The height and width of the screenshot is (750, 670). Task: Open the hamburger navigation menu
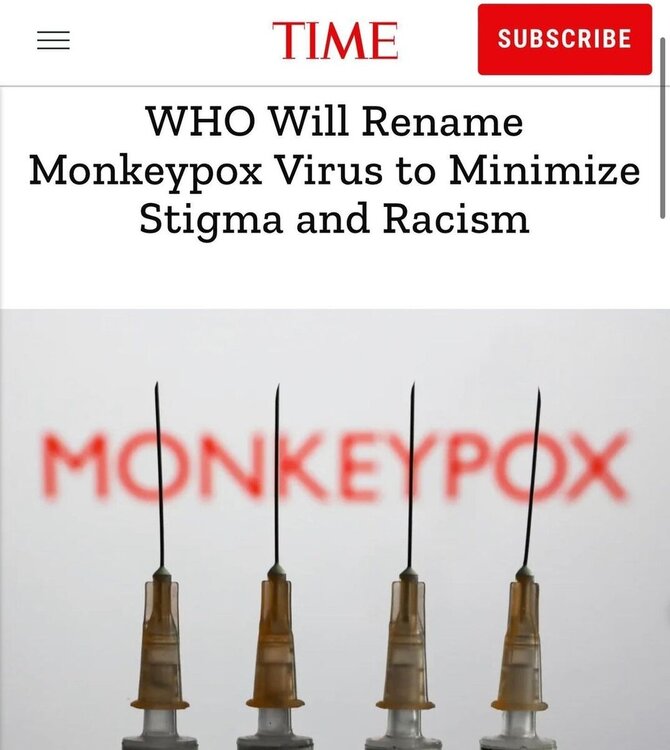pos(53,41)
